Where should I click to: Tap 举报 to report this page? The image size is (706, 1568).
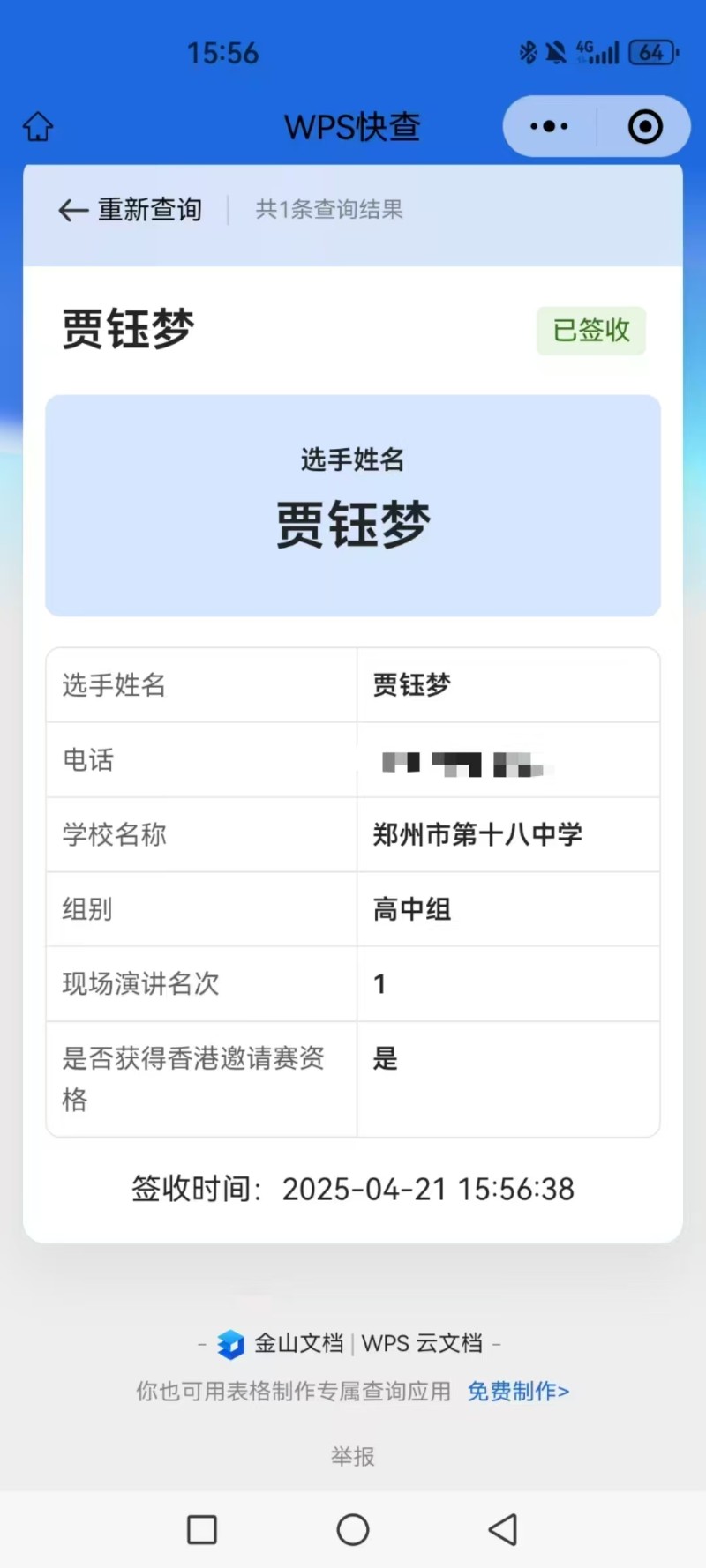point(352,1456)
